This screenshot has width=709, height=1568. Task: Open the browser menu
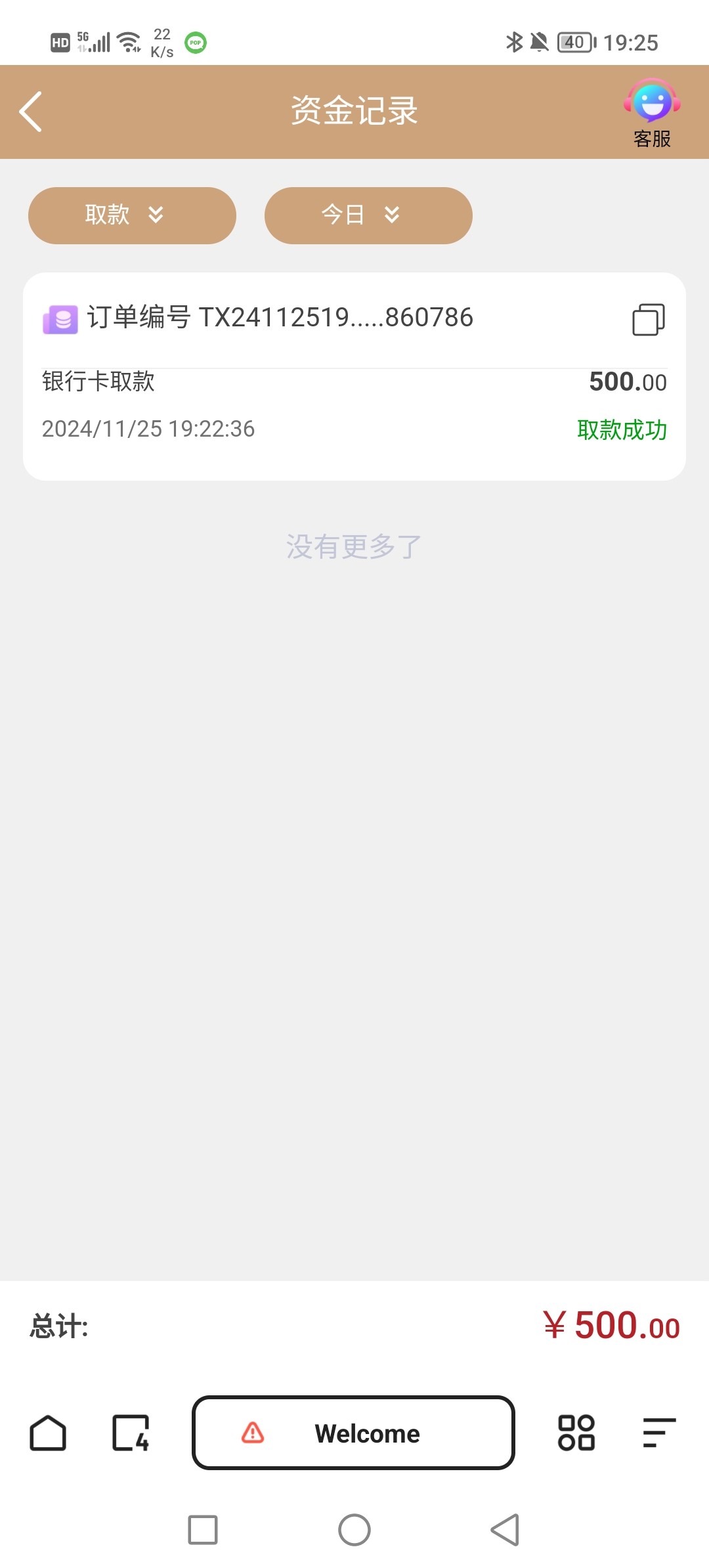click(x=658, y=1433)
